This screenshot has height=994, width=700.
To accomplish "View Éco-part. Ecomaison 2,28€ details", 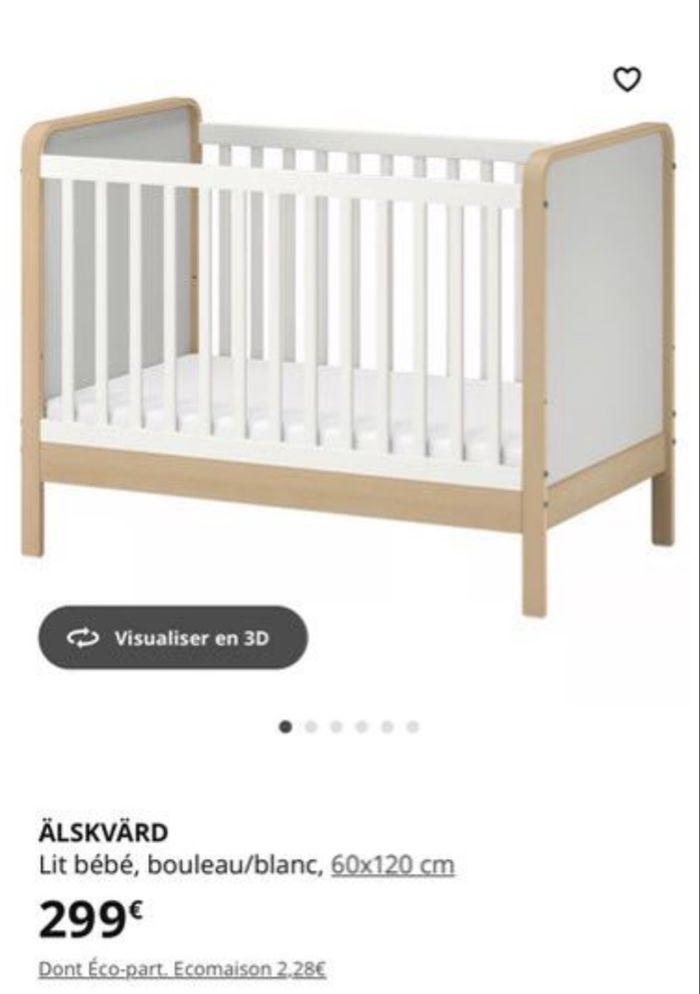I will (x=182, y=968).
